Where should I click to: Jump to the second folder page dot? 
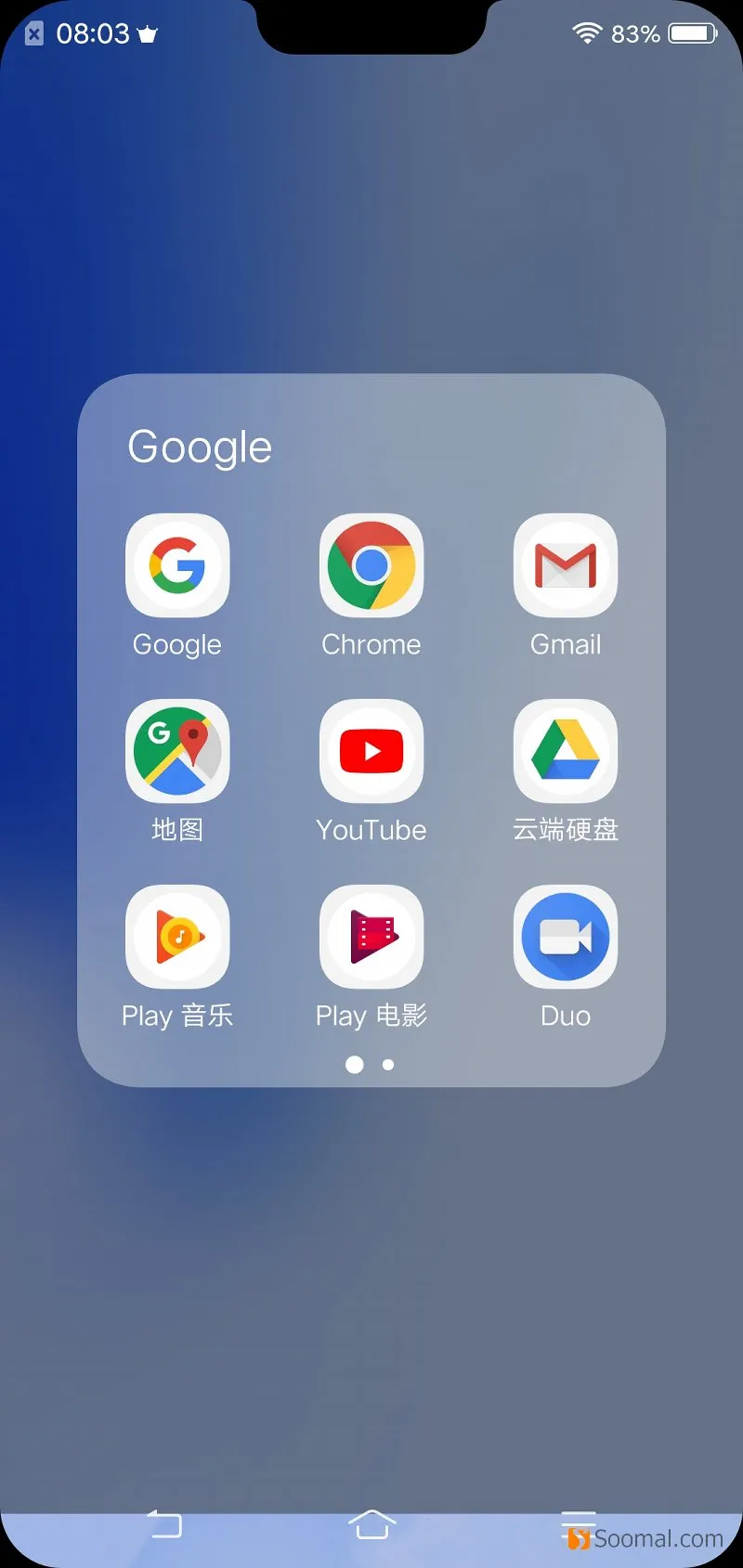[x=388, y=1065]
